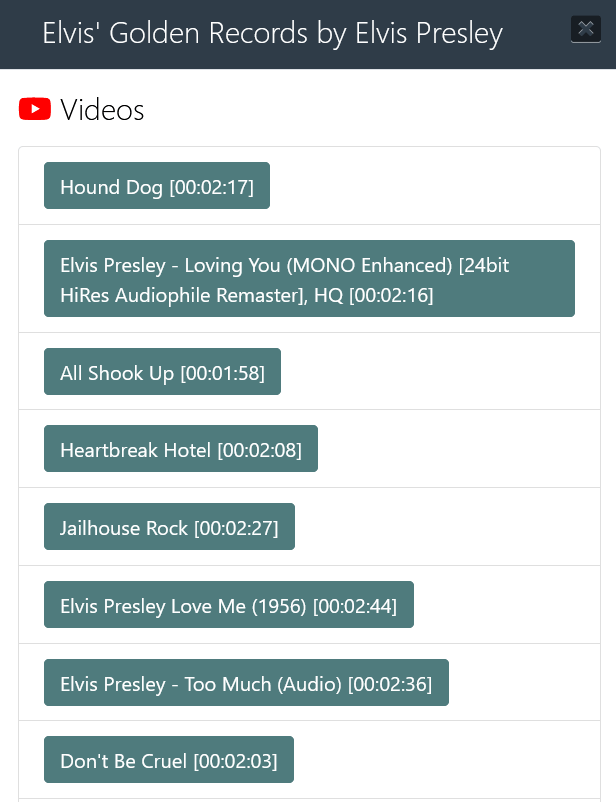Play Elvis Presley Love Me (1956)
This screenshot has width=616, height=802.
click(228, 605)
